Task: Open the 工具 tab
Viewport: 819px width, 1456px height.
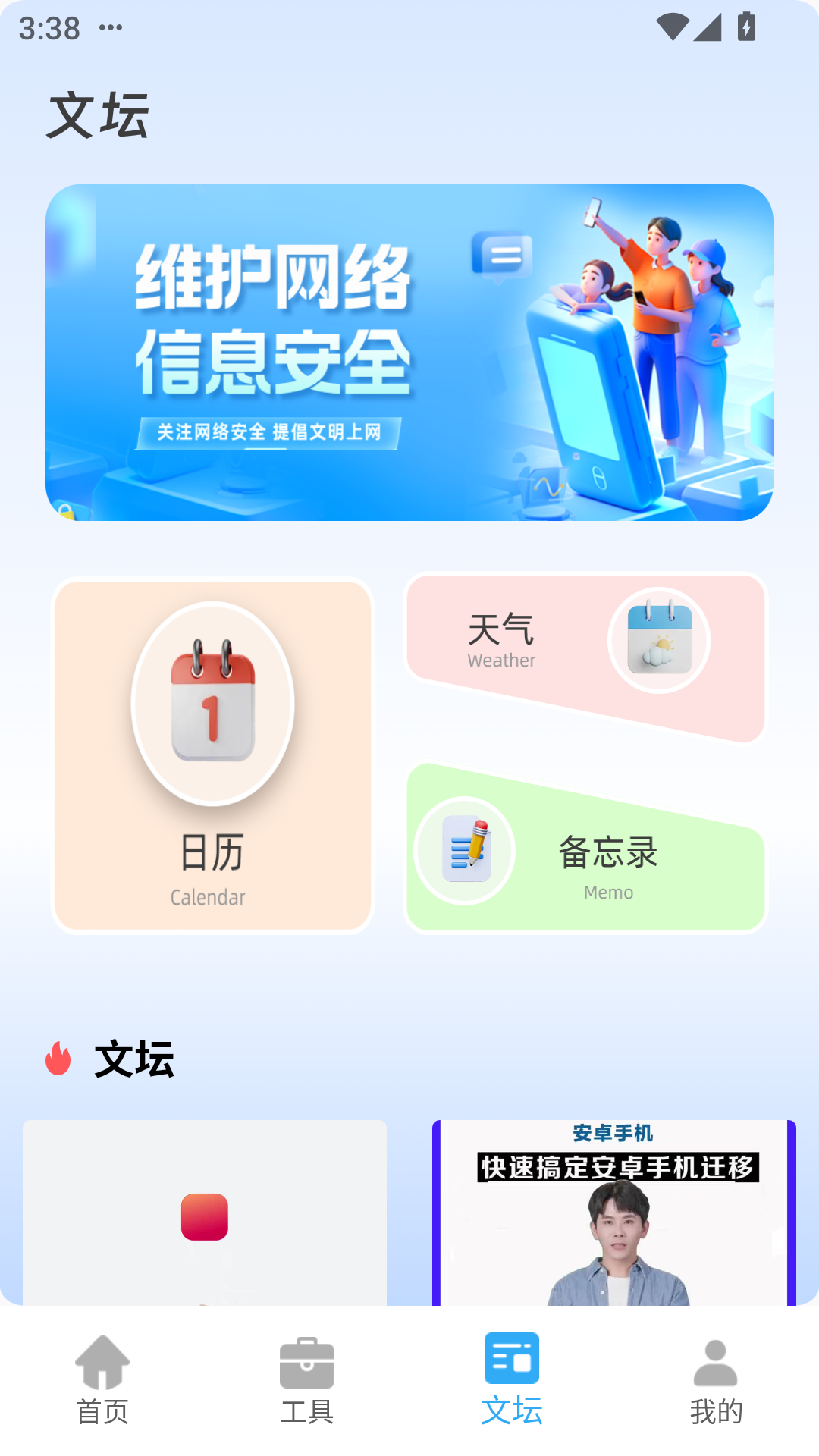Action: [x=308, y=1380]
